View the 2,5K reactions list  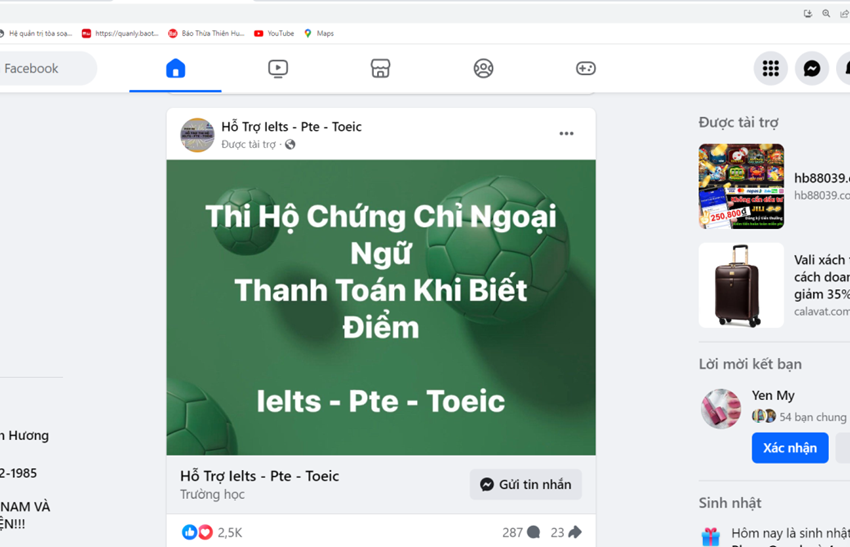click(229, 532)
